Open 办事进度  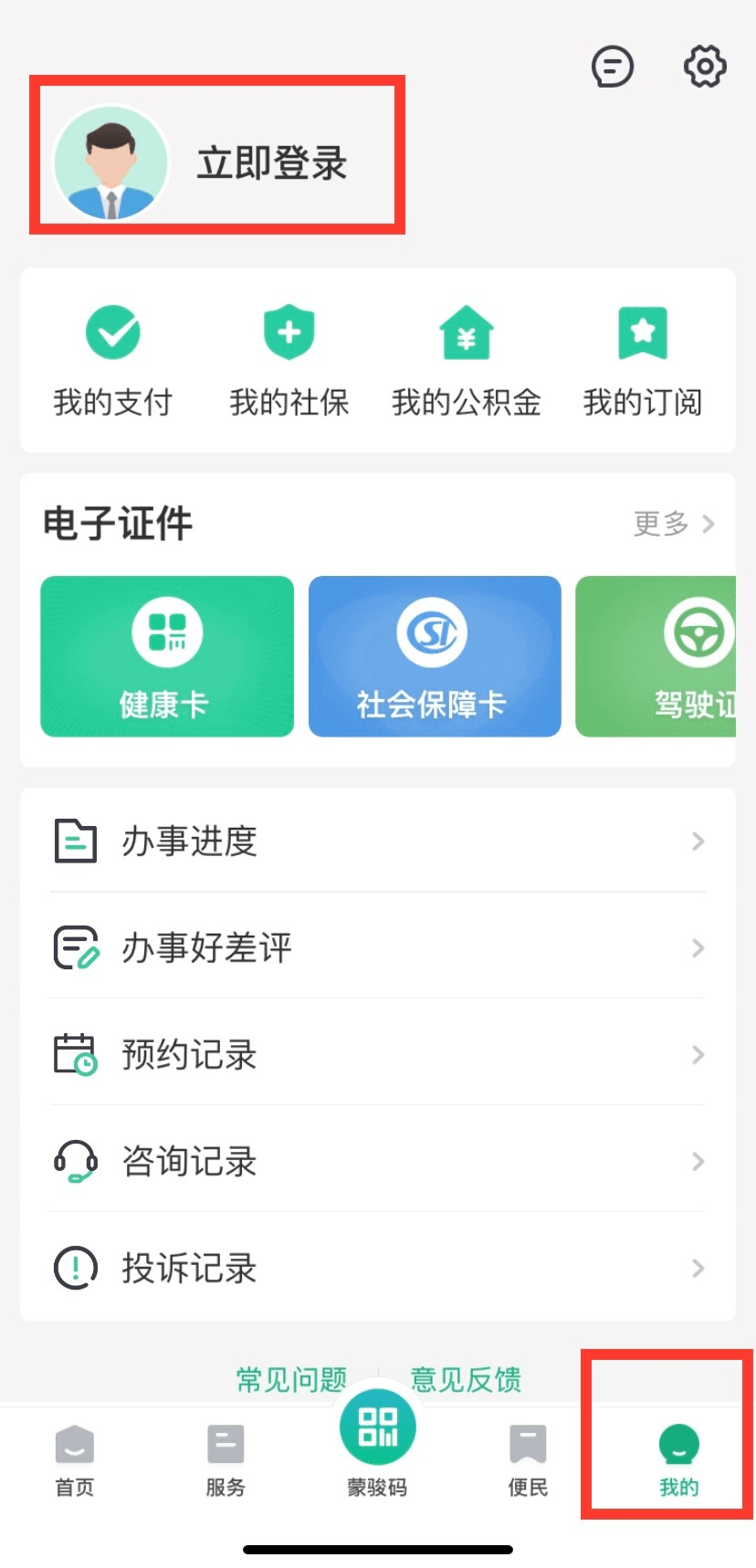[x=377, y=841]
